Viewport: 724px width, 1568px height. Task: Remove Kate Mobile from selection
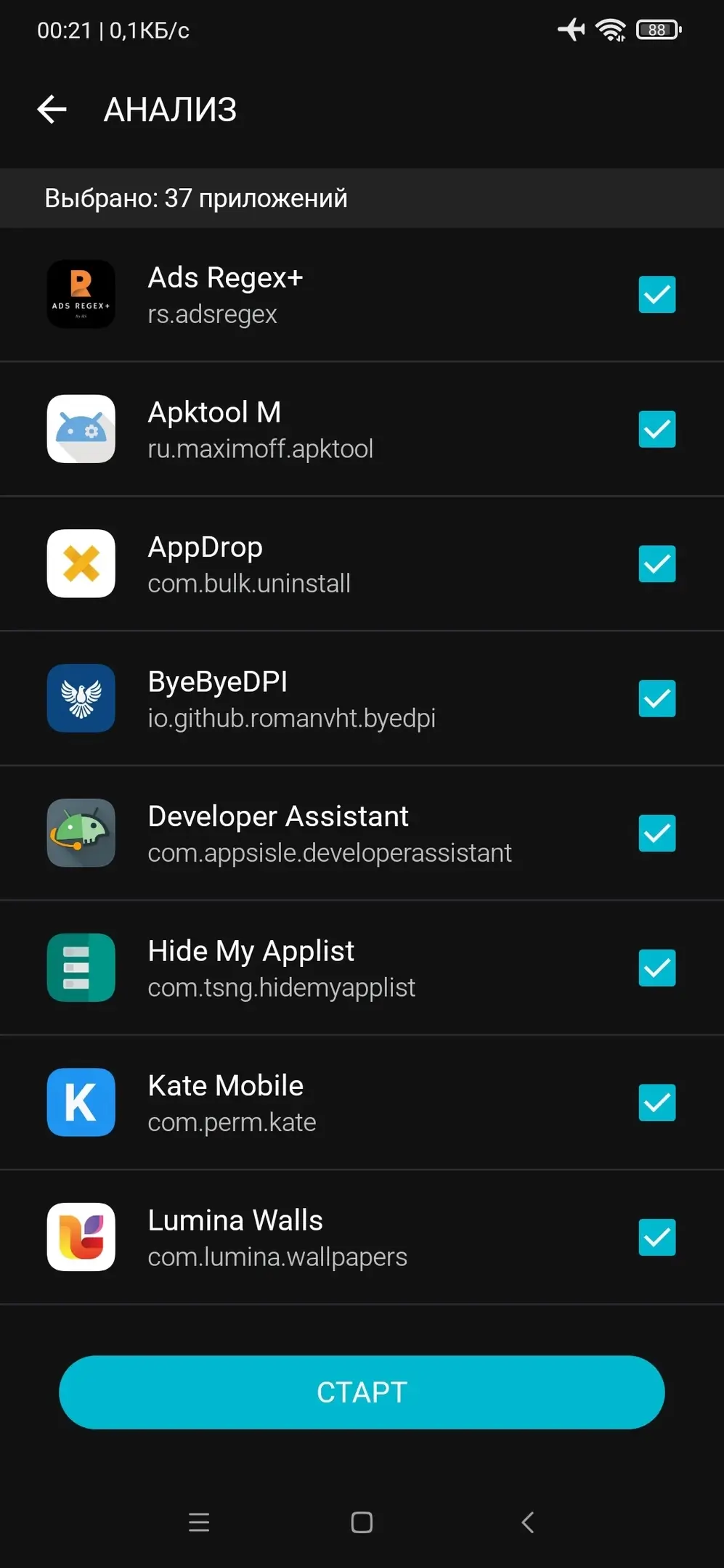tap(656, 1103)
